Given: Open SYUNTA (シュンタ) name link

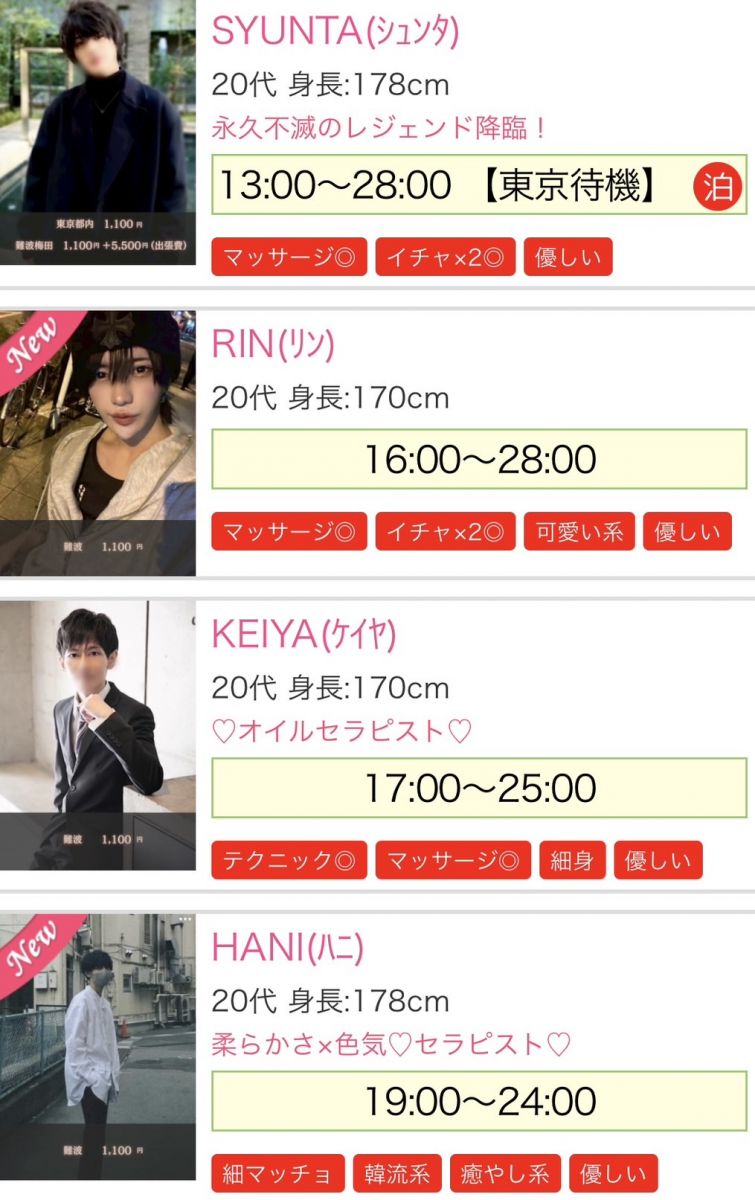Looking at the screenshot, I should click(335, 32).
